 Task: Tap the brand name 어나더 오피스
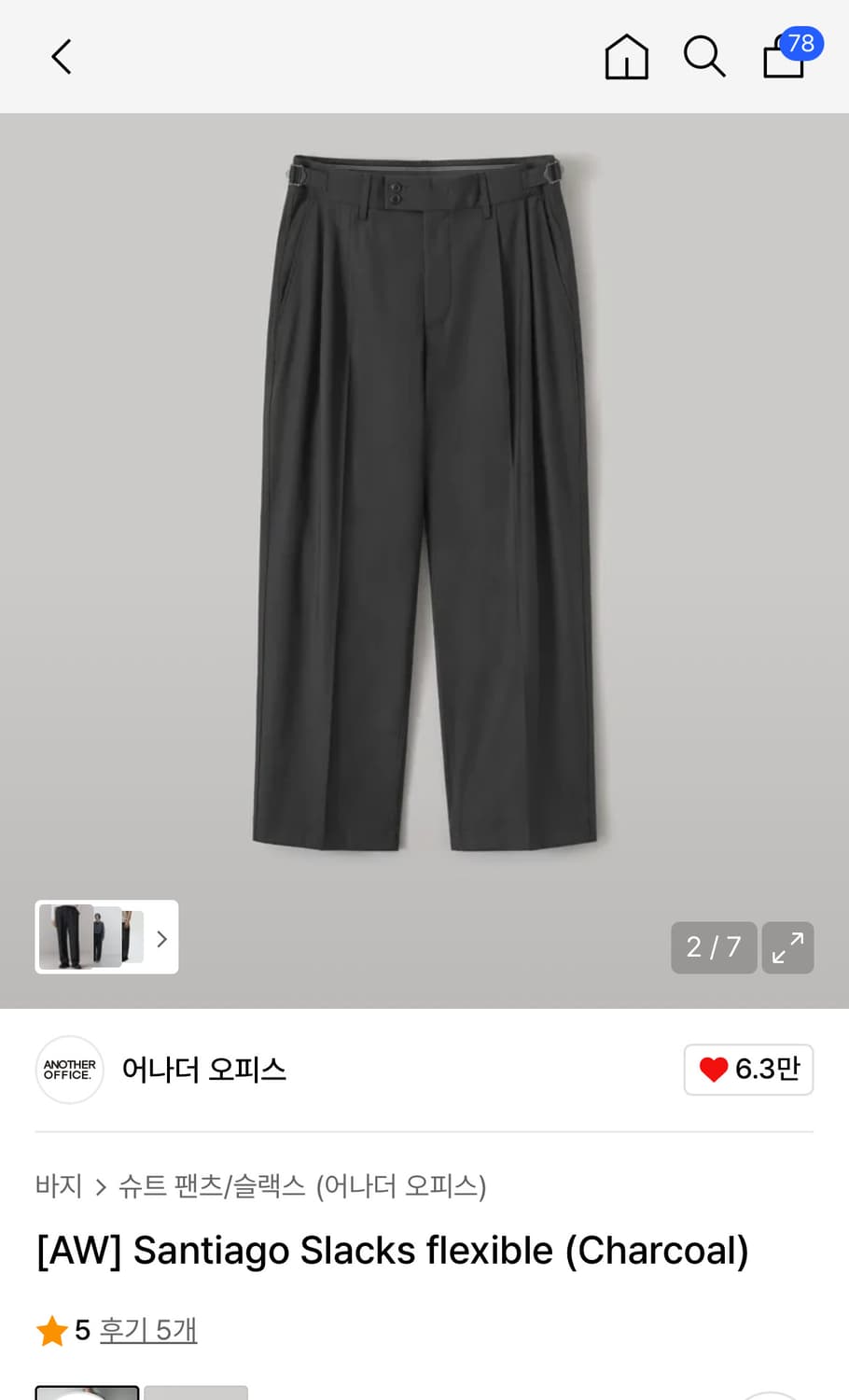[x=204, y=1070]
